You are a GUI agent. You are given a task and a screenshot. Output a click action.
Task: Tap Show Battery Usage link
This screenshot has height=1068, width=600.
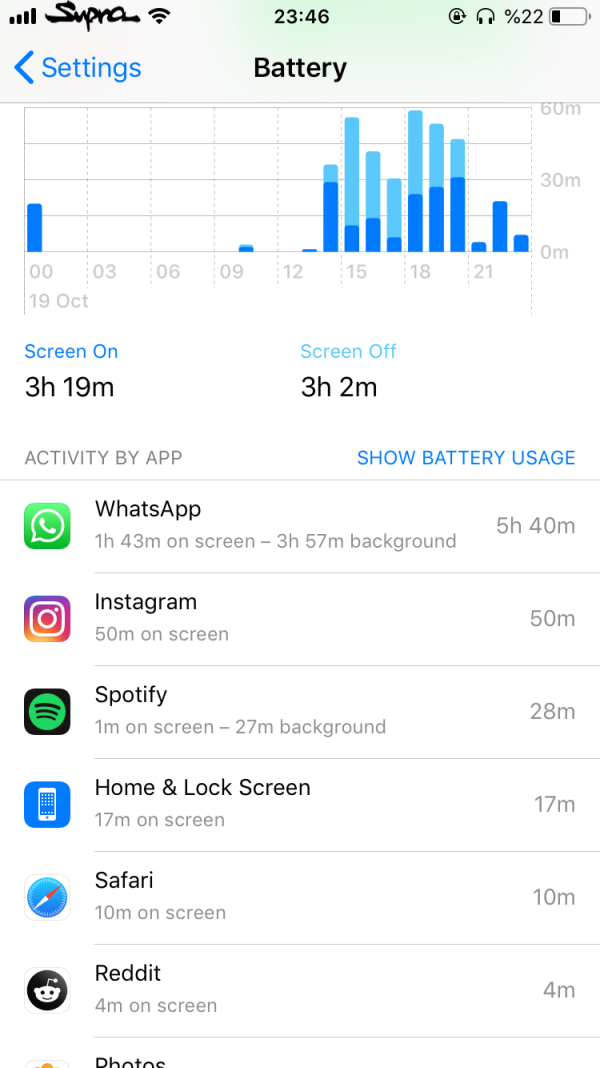click(x=466, y=458)
